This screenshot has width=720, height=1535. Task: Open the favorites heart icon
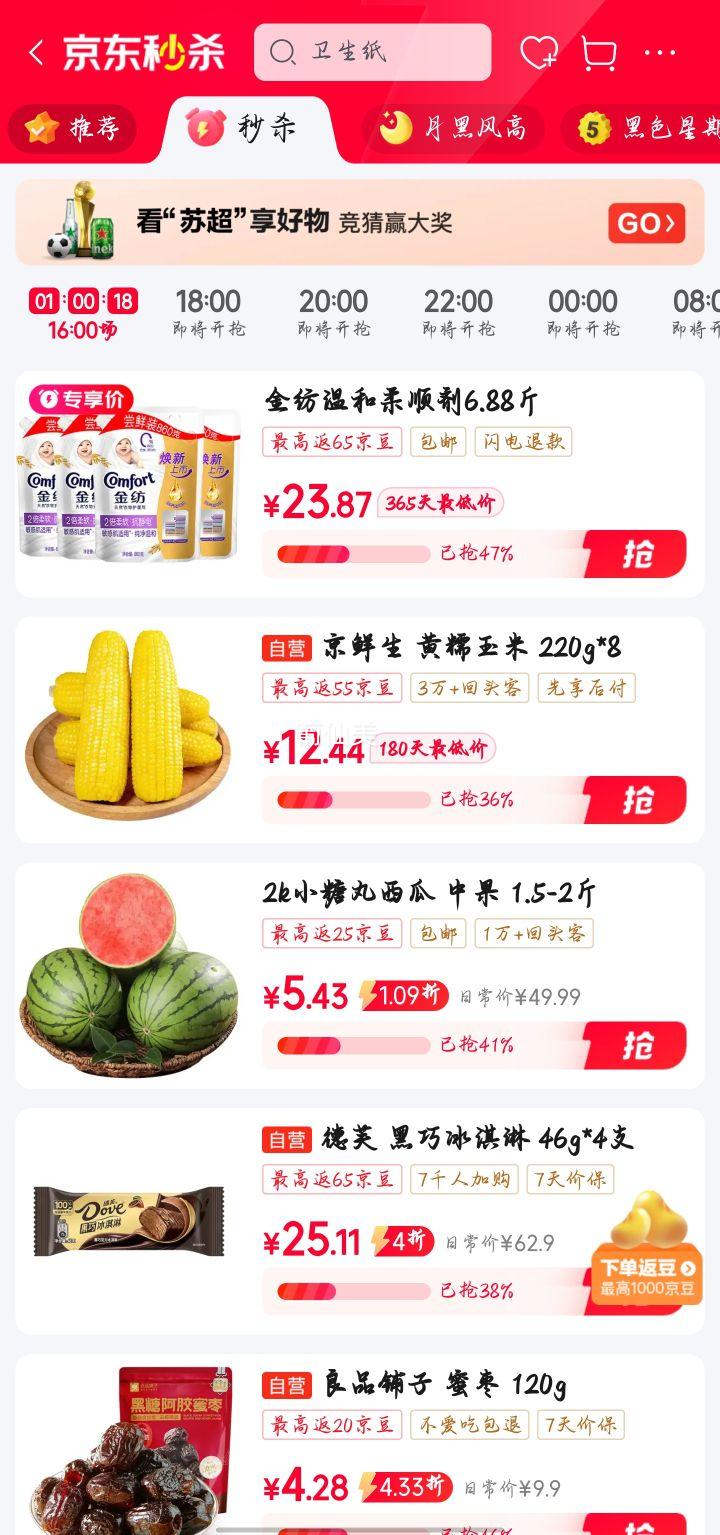538,52
